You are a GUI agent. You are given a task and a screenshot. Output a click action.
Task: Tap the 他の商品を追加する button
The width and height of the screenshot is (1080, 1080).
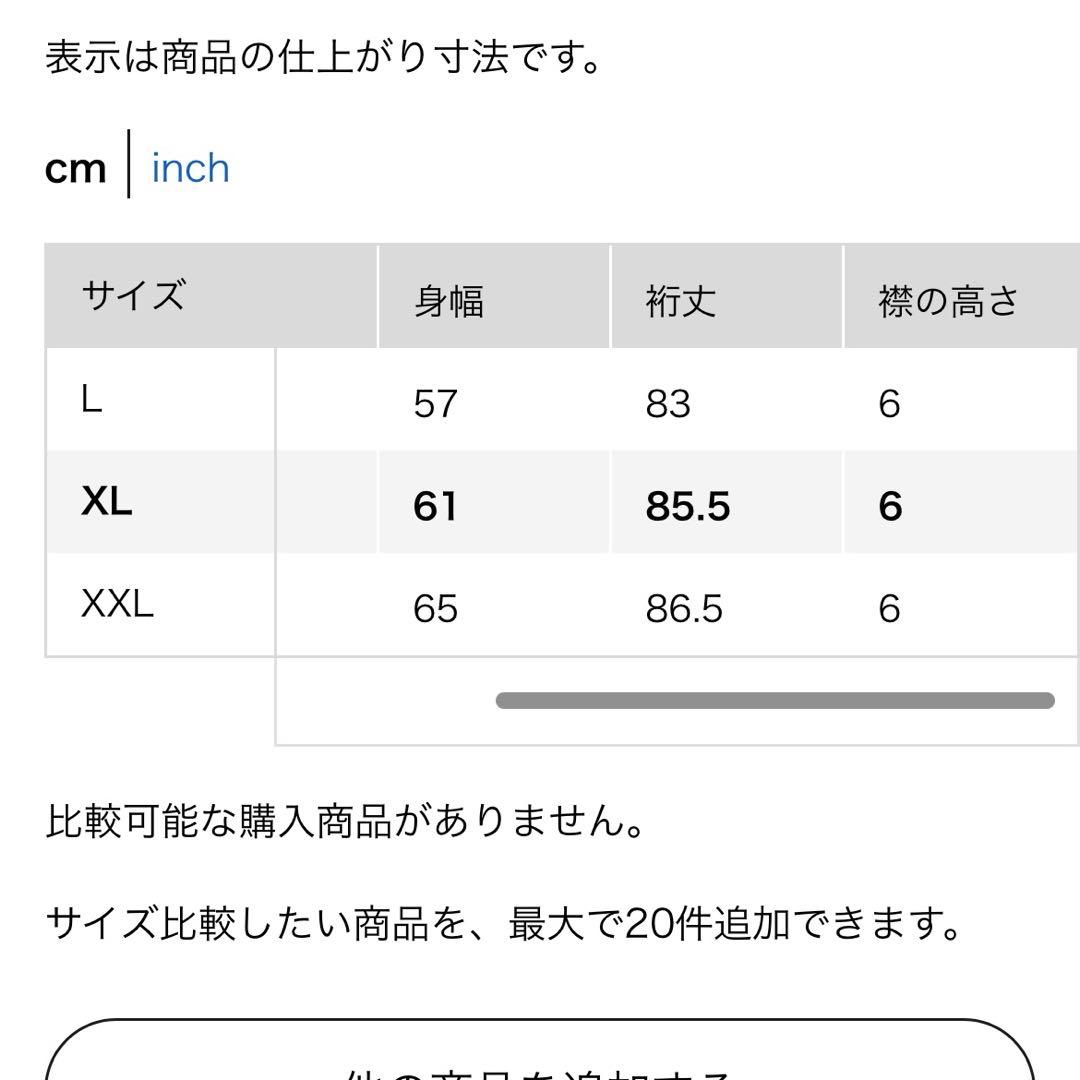pyautogui.click(x=540, y=1062)
